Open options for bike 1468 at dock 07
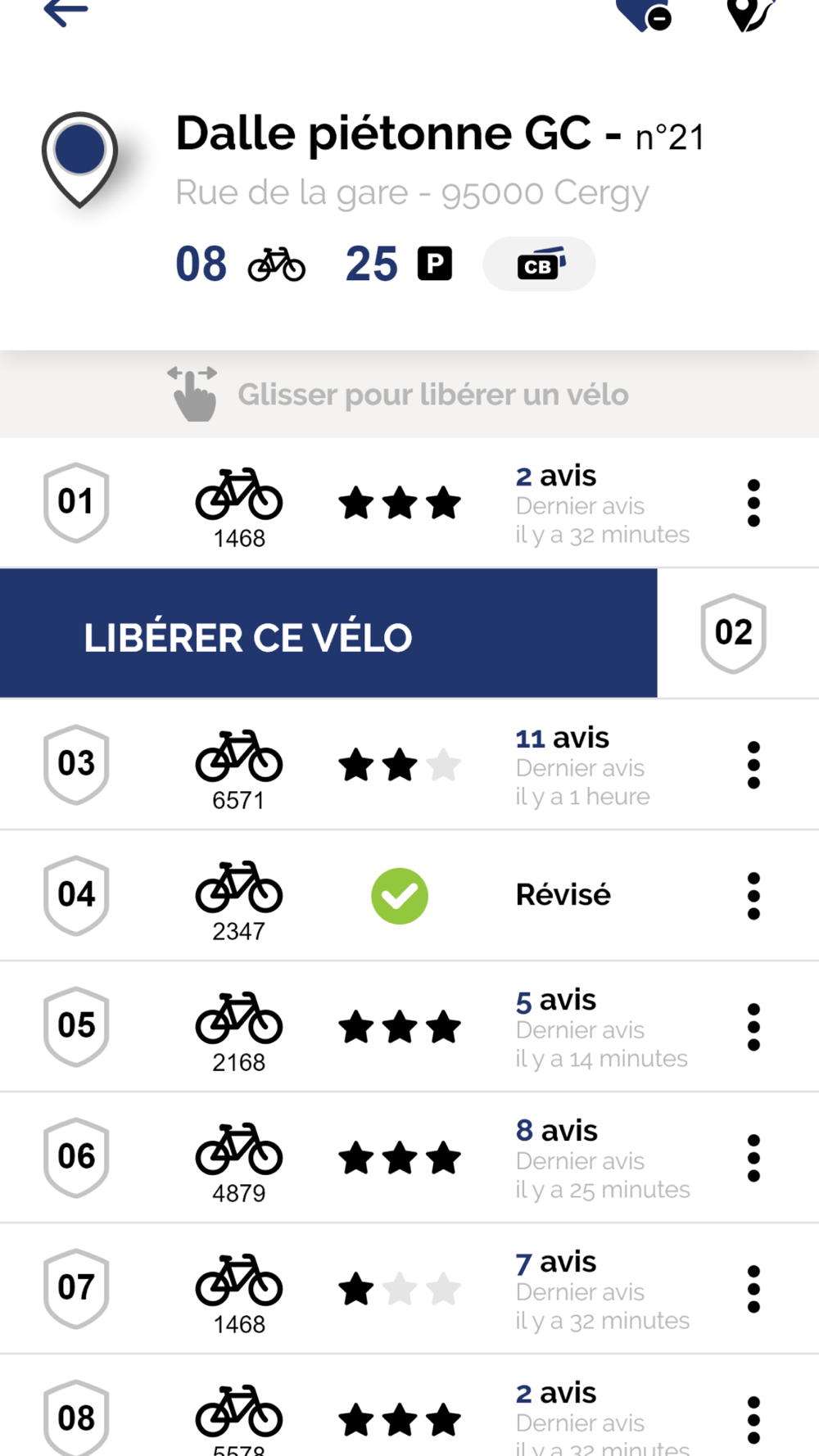Screen dimensions: 819x1456 click(x=753, y=1289)
